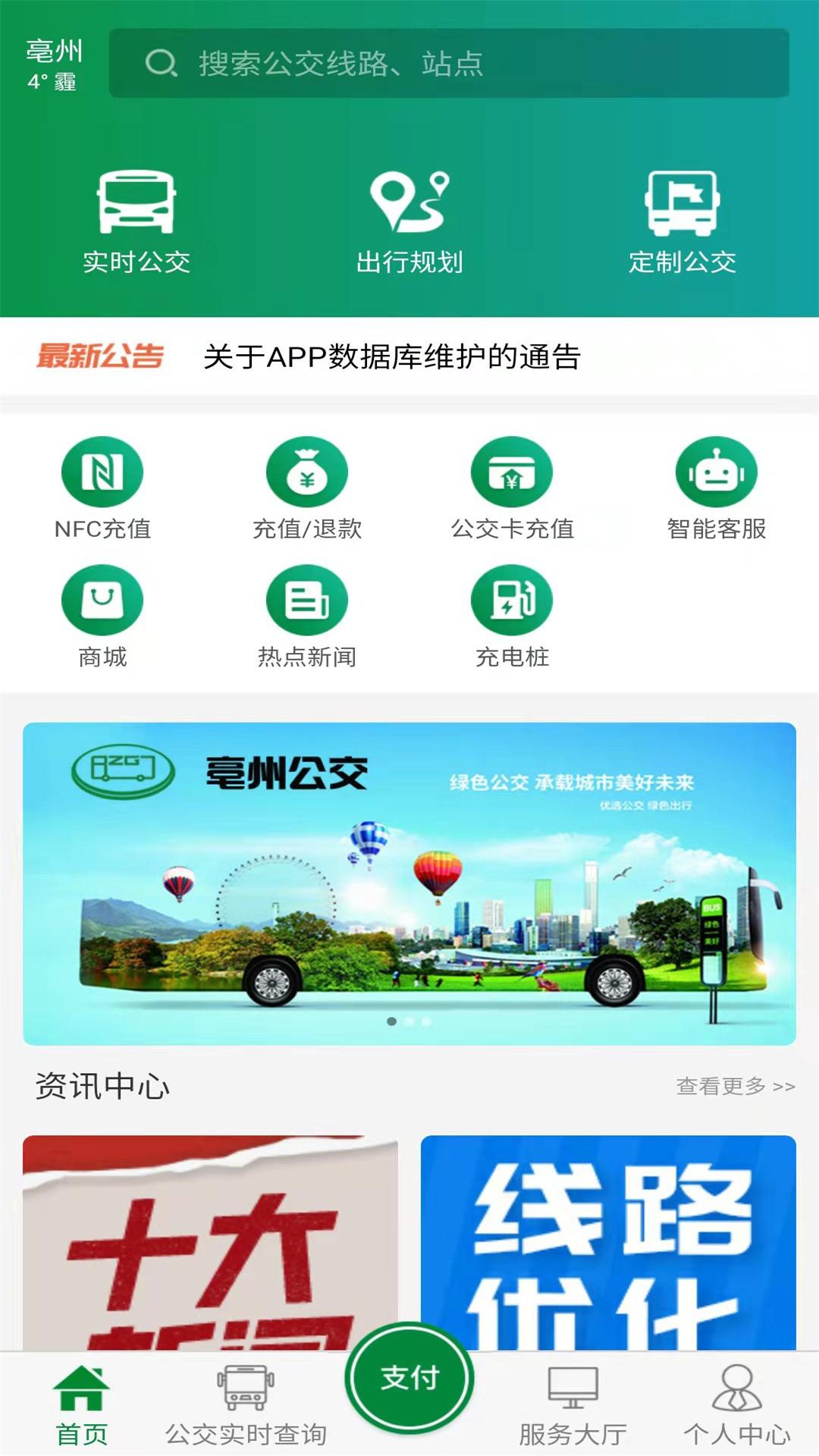
Task: Change the city from 亳州
Action: pyautogui.click(x=53, y=52)
